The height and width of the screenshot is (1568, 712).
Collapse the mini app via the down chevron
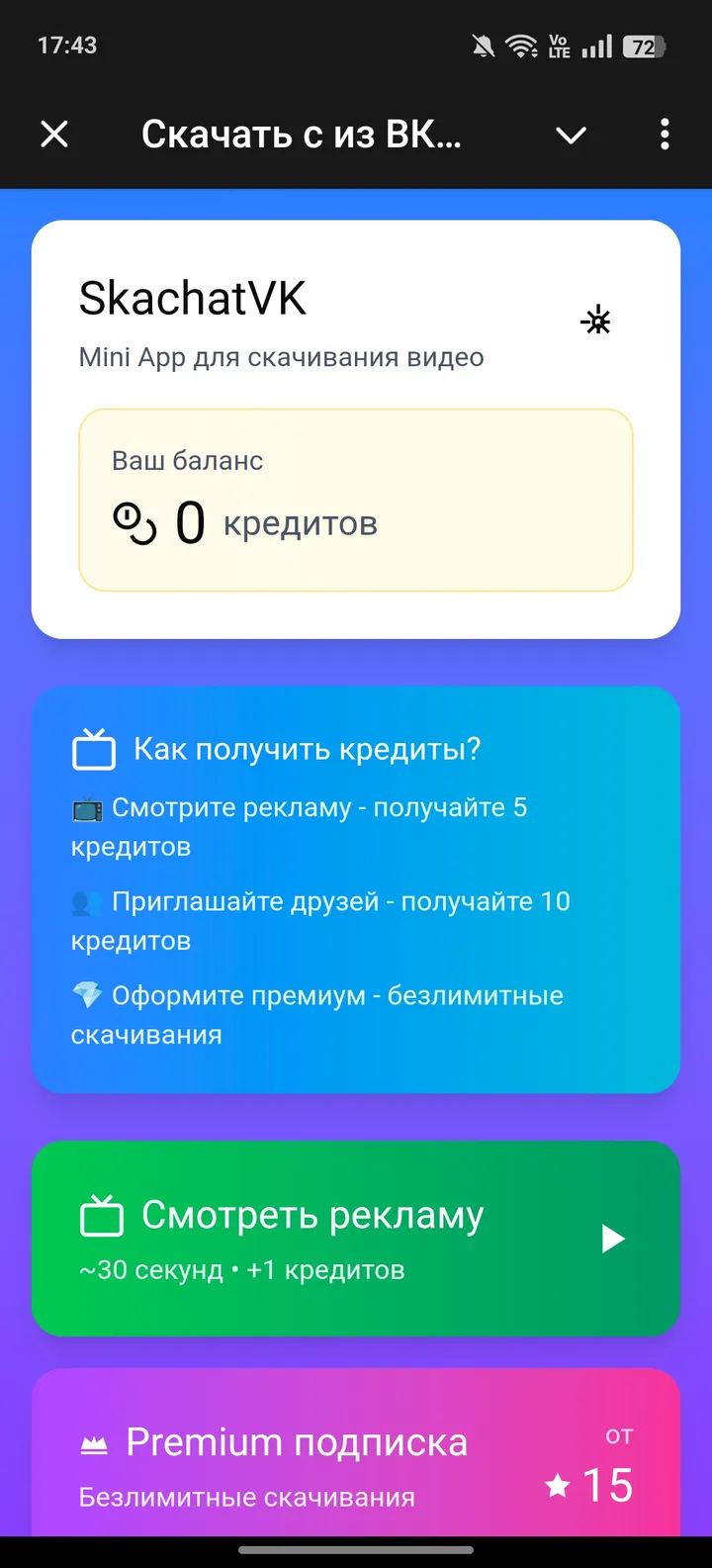coord(572,135)
